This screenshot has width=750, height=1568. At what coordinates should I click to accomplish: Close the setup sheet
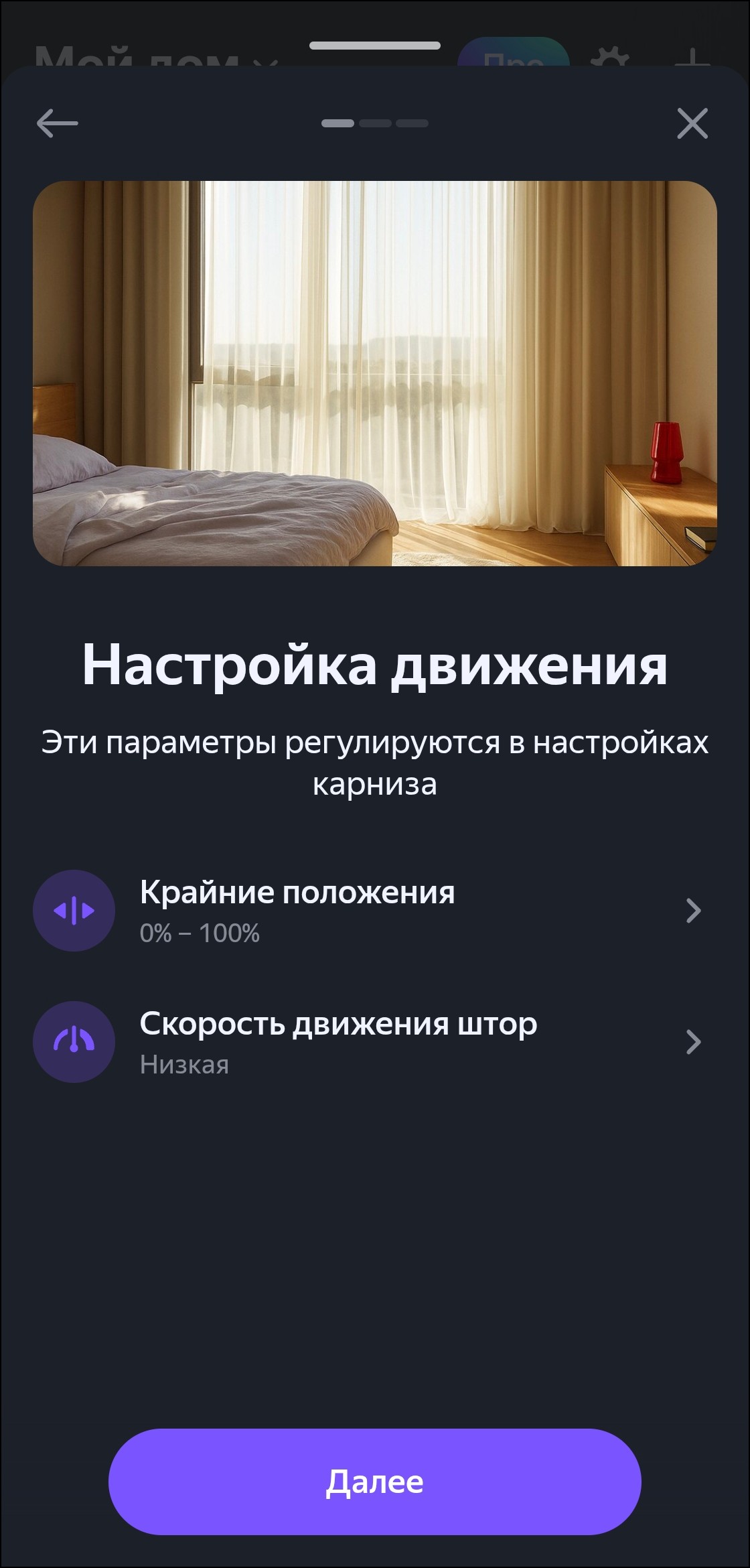[692, 123]
